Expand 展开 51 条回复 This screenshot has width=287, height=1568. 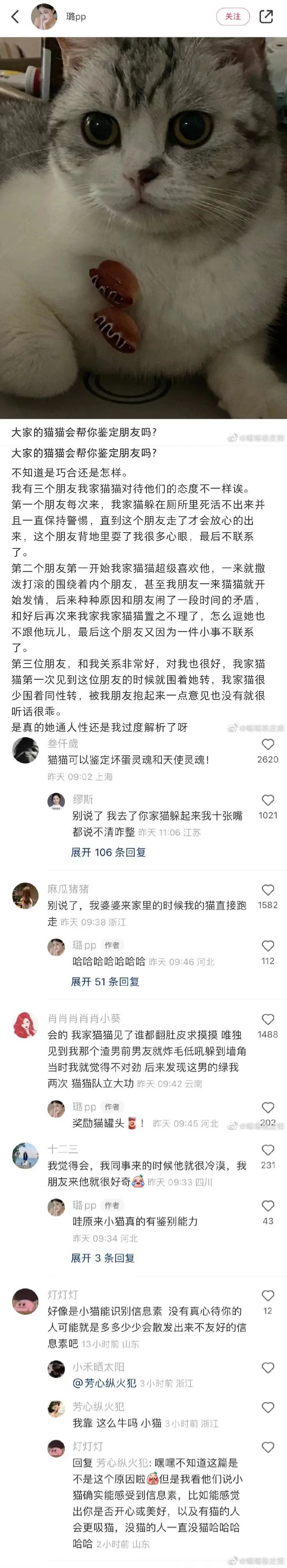pos(105,981)
